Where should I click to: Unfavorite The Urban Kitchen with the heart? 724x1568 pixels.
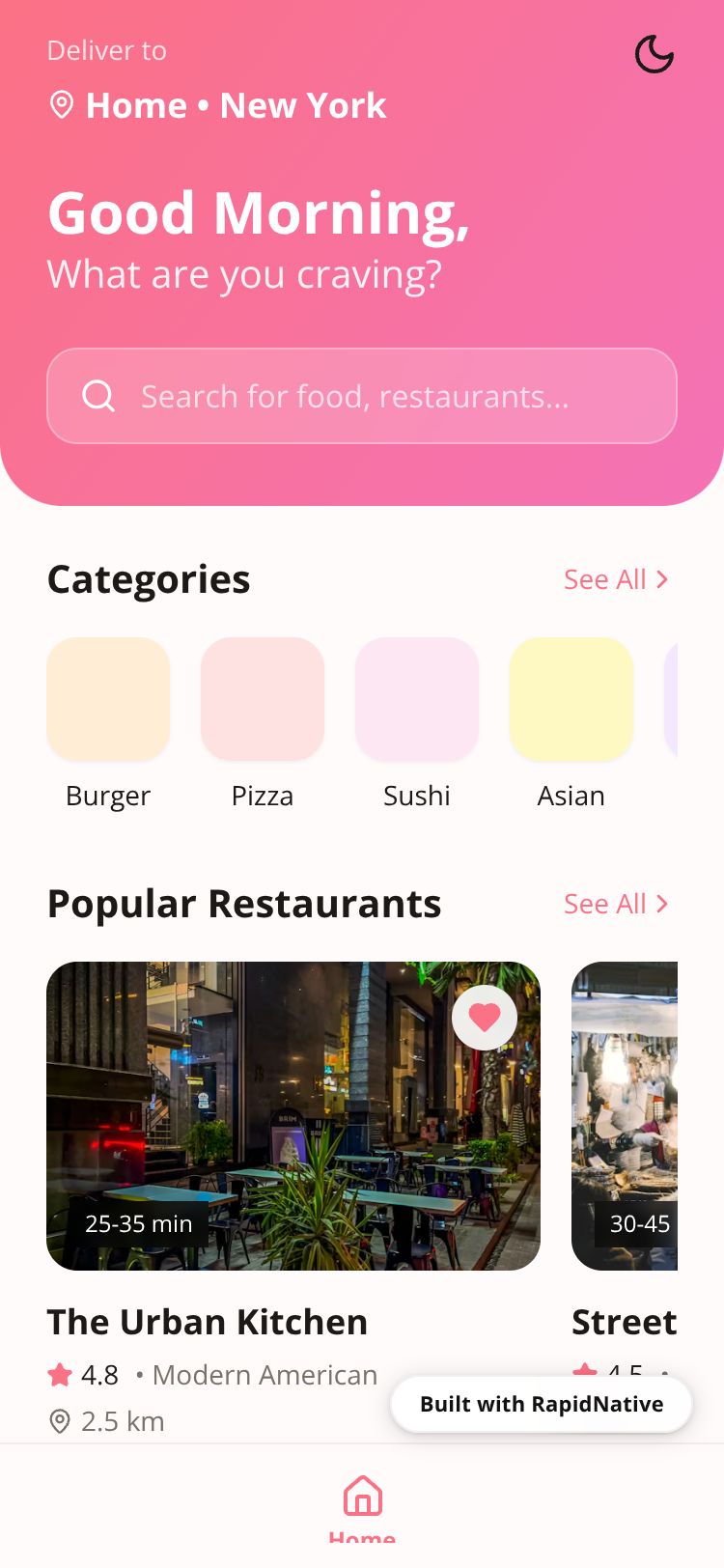coord(485,1017)
